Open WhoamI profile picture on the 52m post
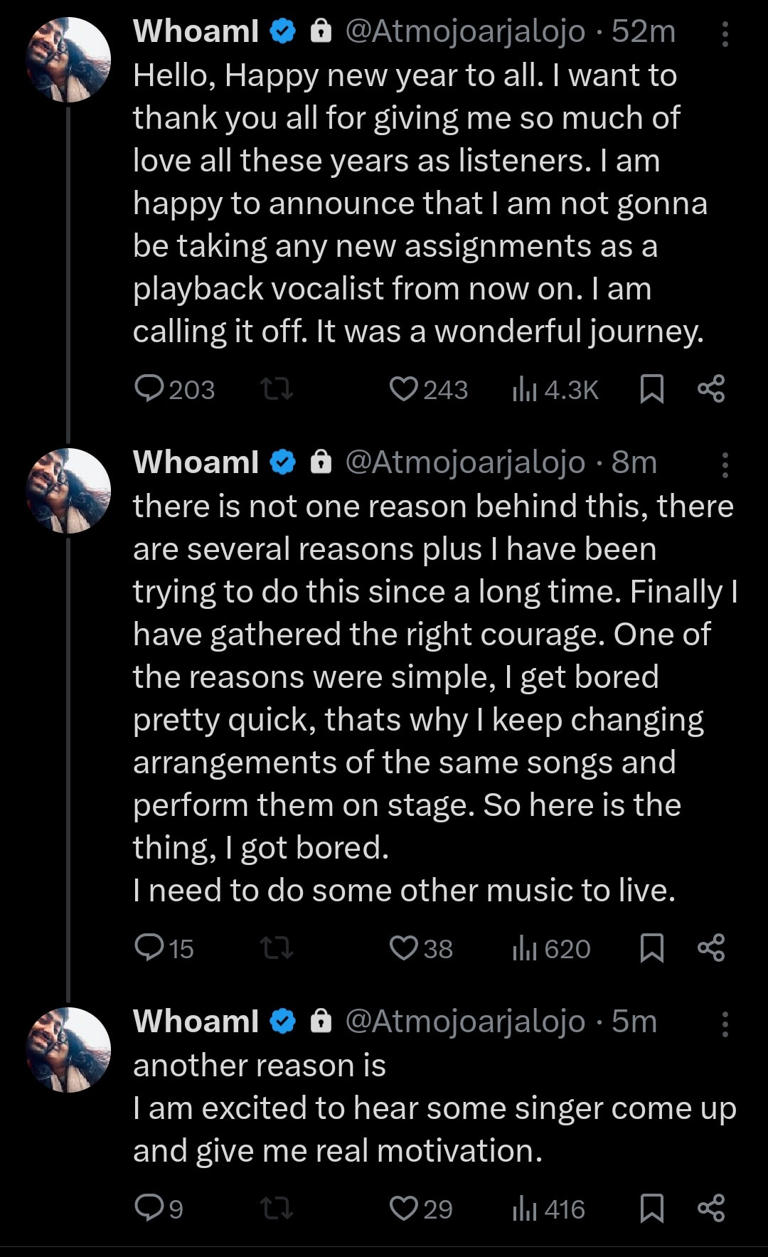Image resolution: width=768 pixels, height=1257 pixels. 67,60
